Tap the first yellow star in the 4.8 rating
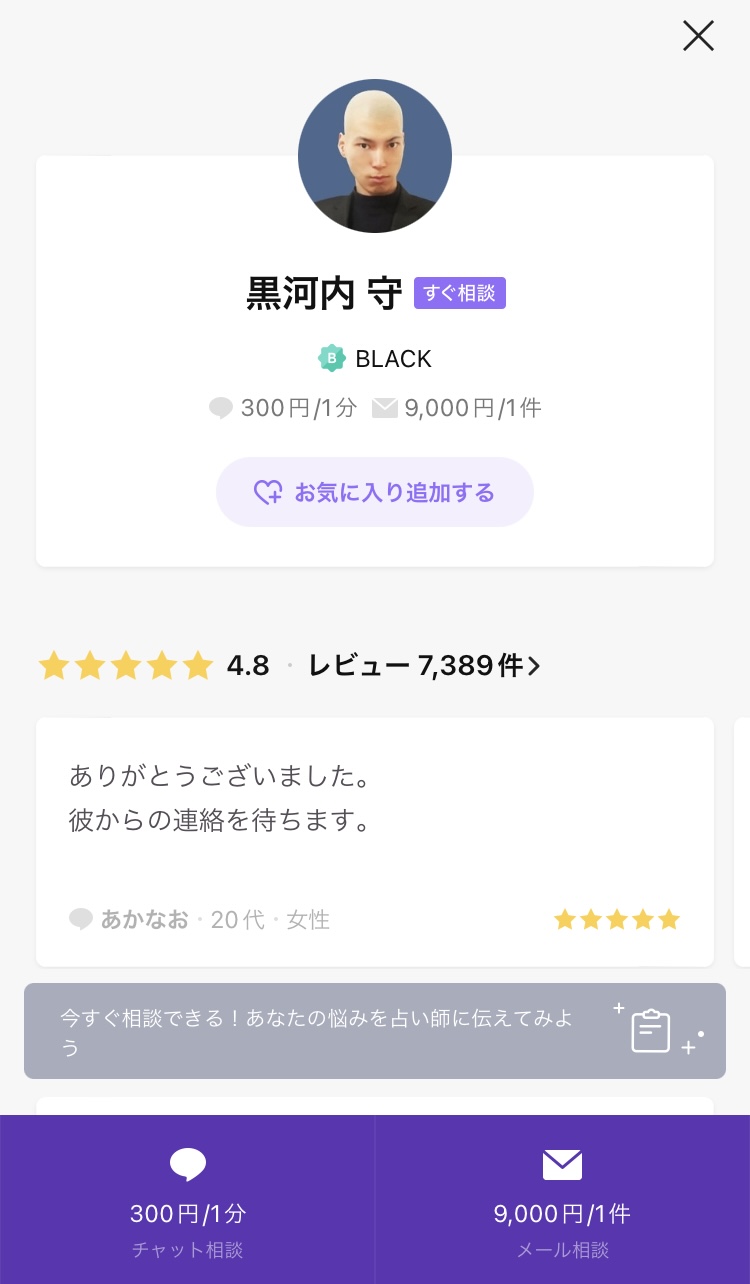Image resolution: width=750 pixels, height=1284 pixels. coord(53,665)
